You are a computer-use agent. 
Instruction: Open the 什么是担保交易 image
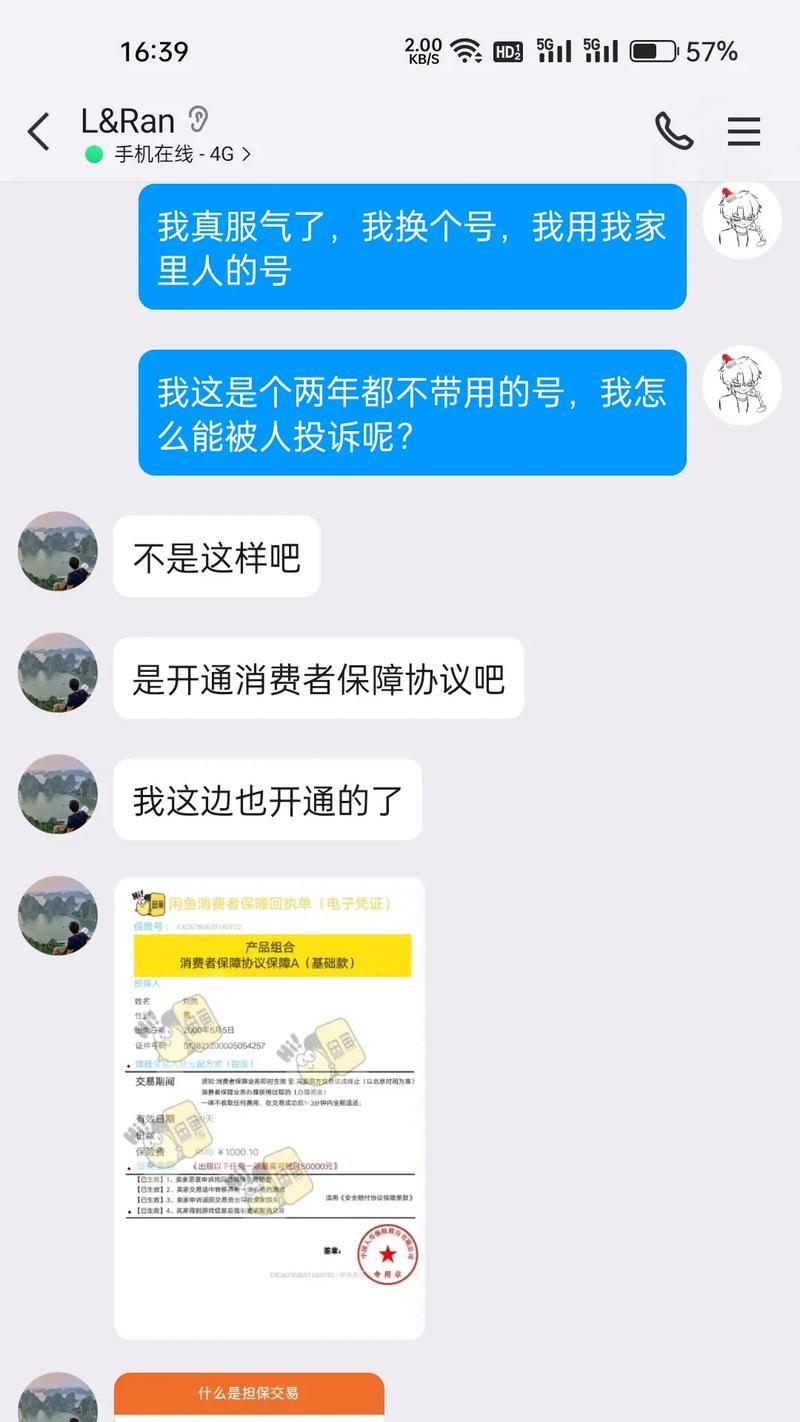[x=249, y=1397]
